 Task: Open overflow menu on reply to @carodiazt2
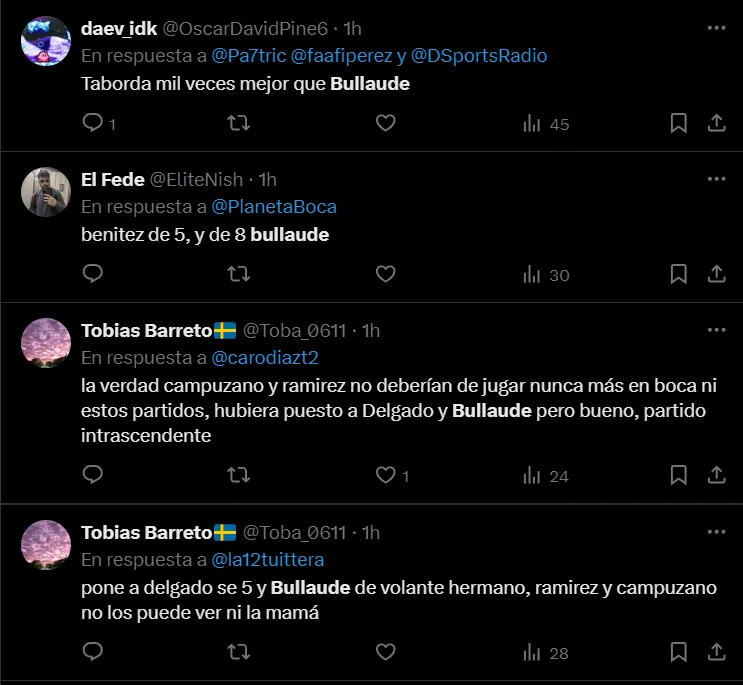pos(716,330)
